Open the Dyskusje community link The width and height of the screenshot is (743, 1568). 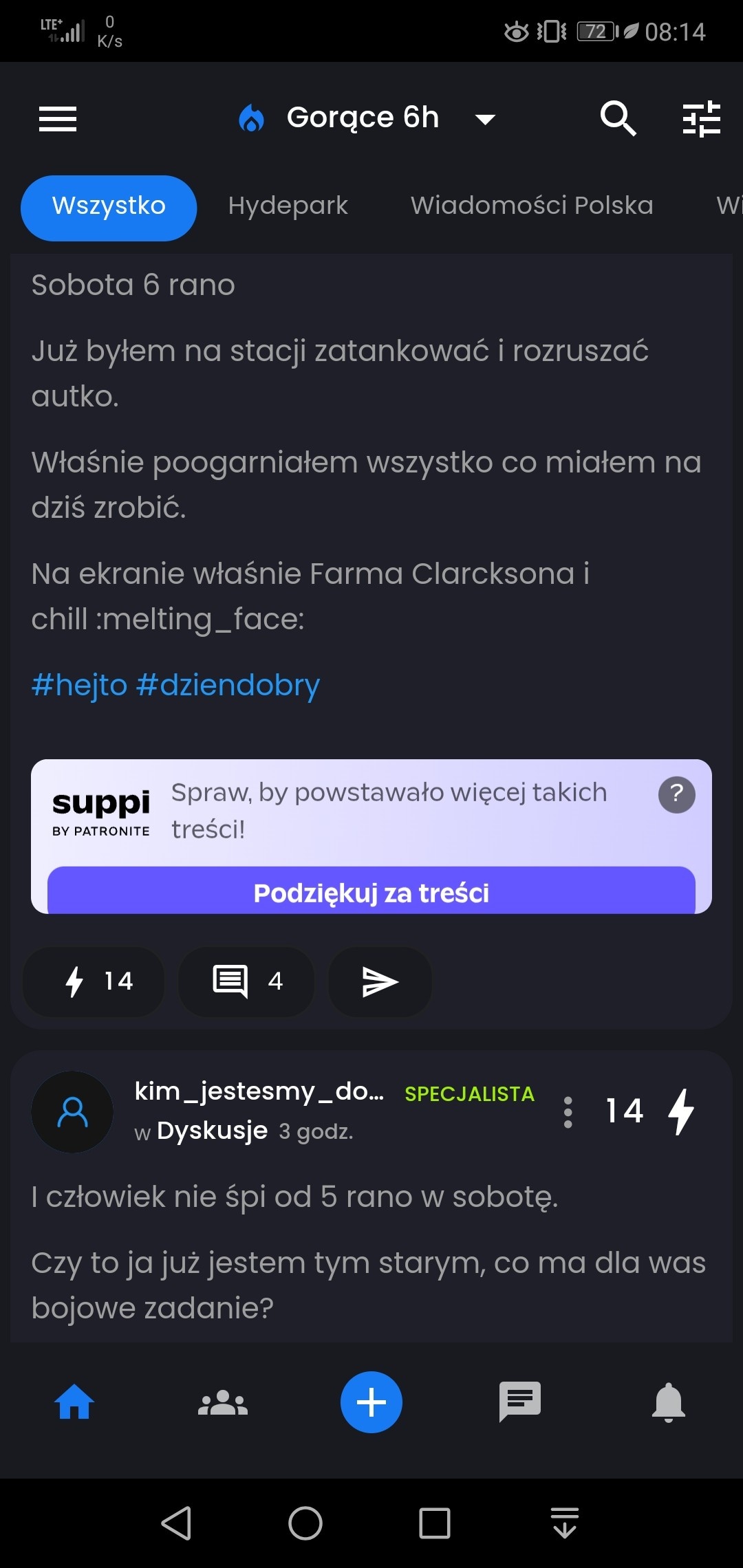point(212,1131)
